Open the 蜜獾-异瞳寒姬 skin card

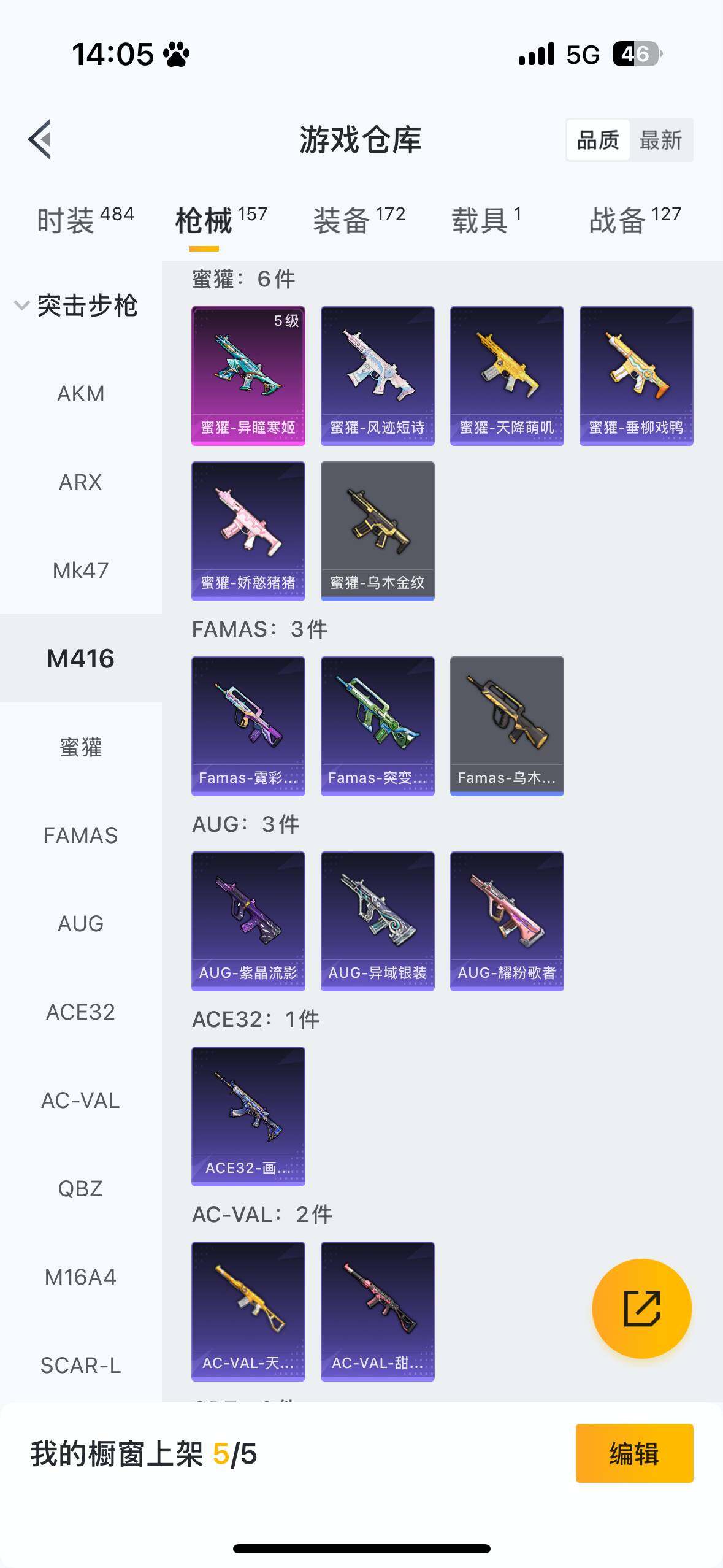248,375
